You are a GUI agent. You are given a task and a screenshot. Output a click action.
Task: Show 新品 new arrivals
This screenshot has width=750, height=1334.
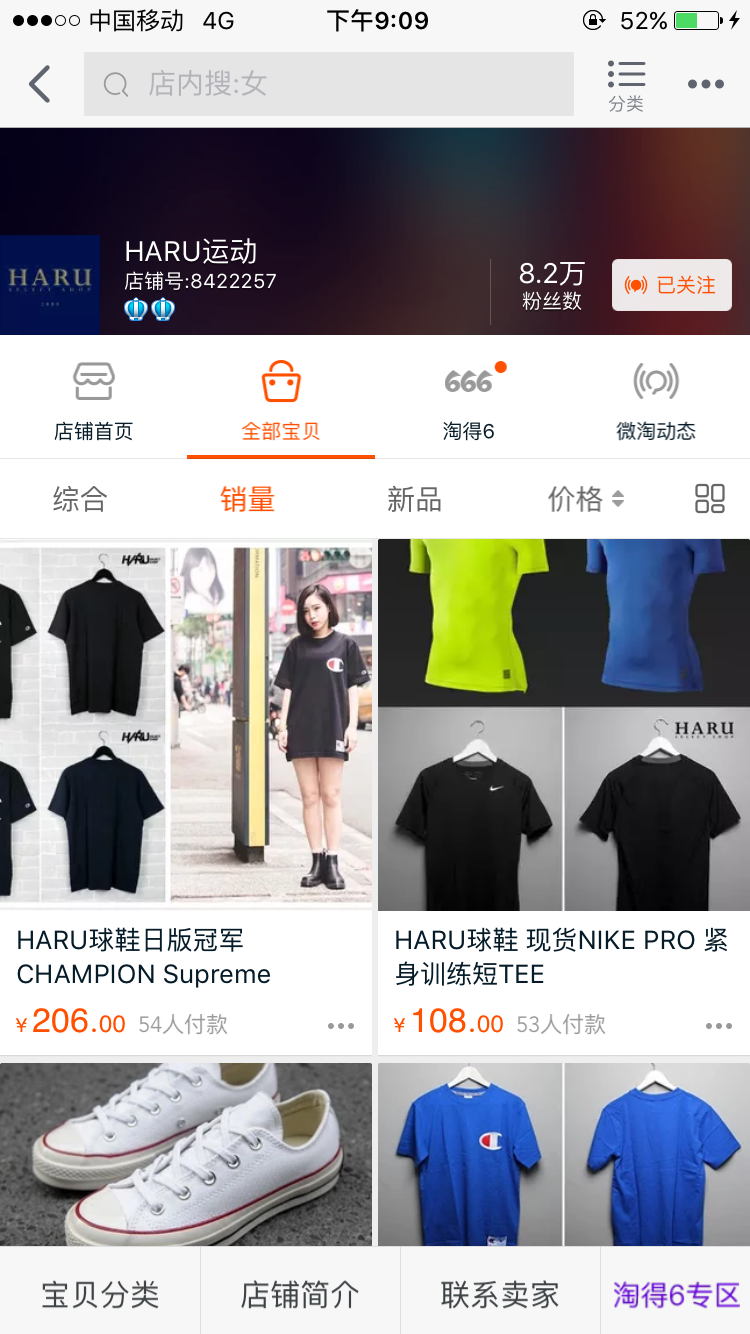click(414, 499)
